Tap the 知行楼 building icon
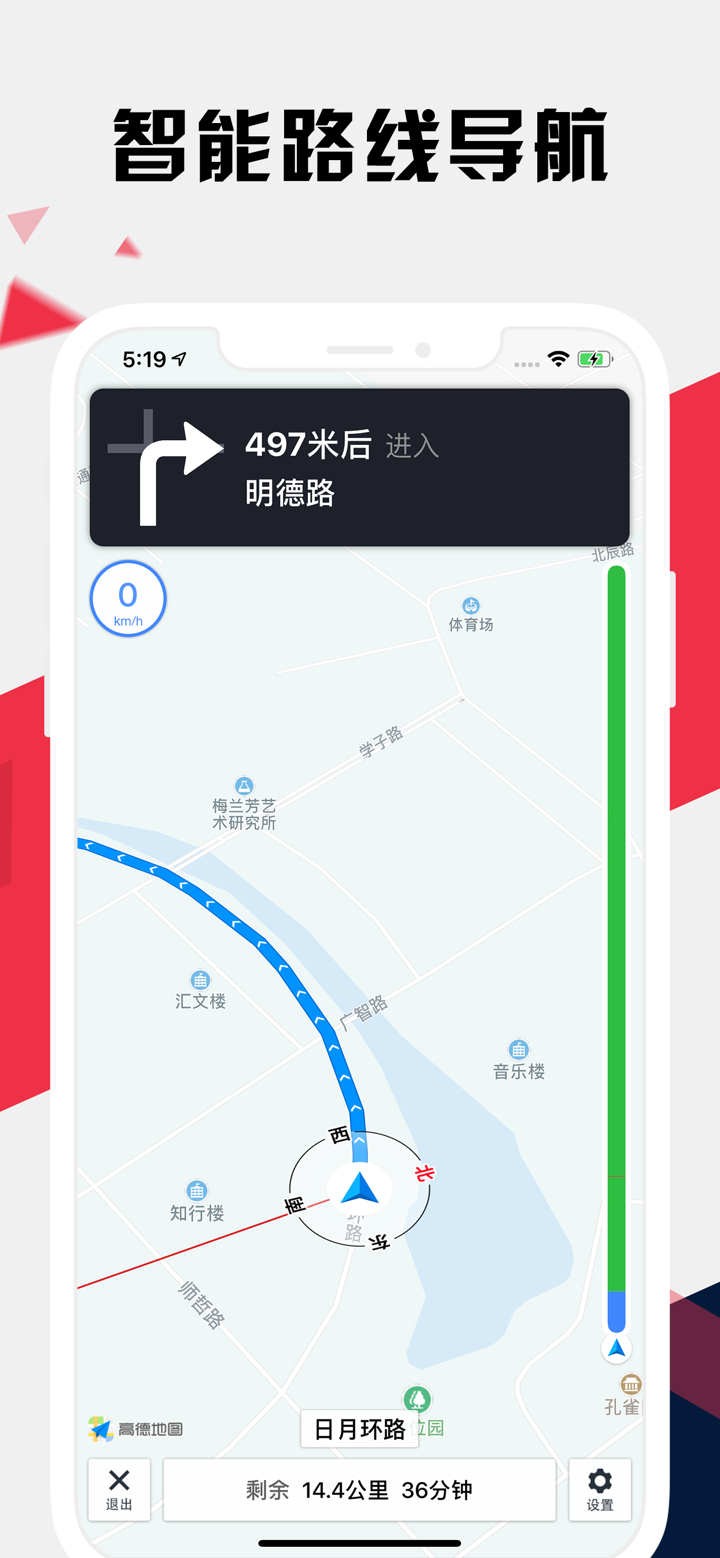Screen dimensions: 720x1558 196,1188
